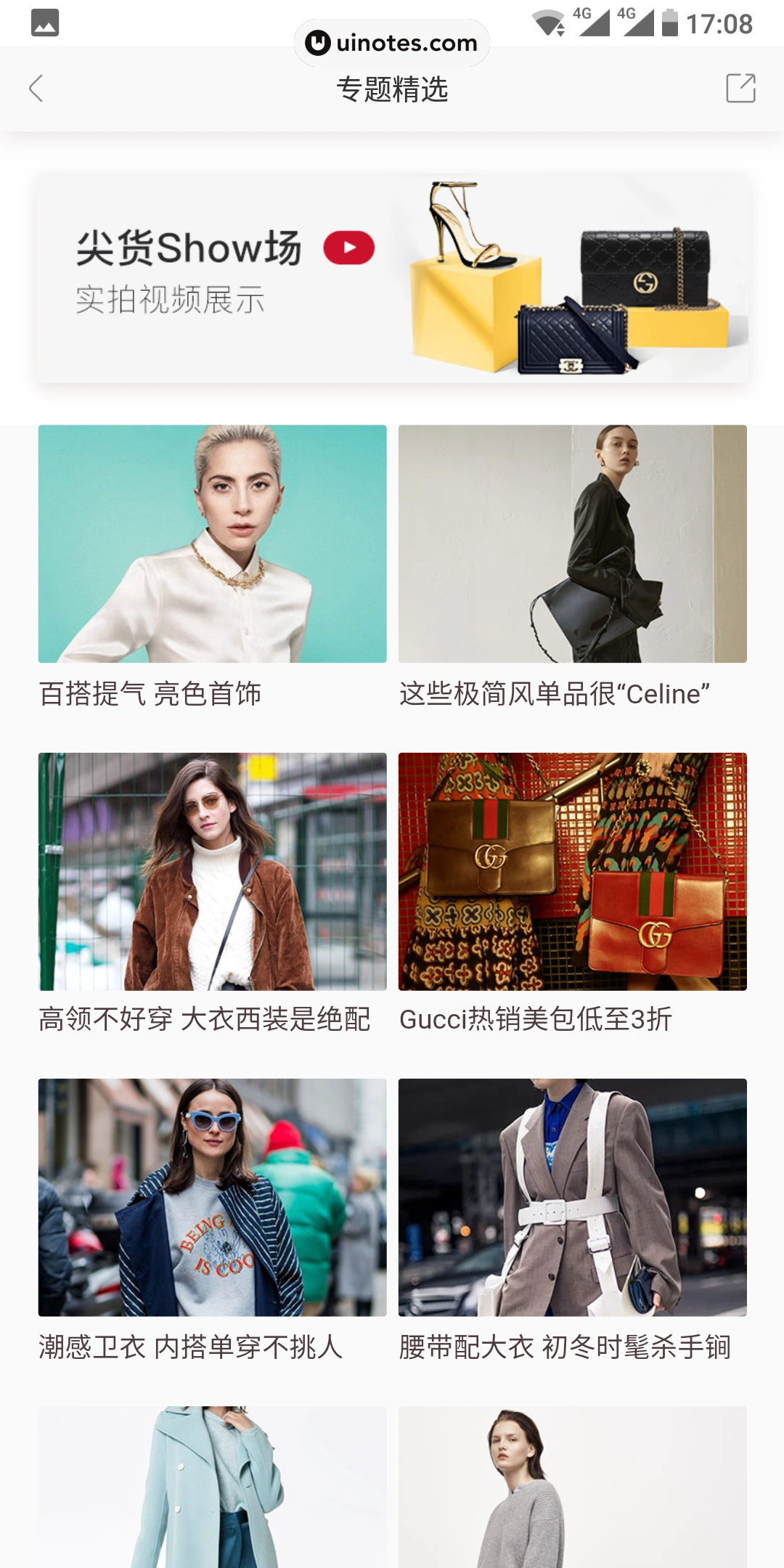Open the article 百搭提气 亮色首饰

(x=152, y=694)
